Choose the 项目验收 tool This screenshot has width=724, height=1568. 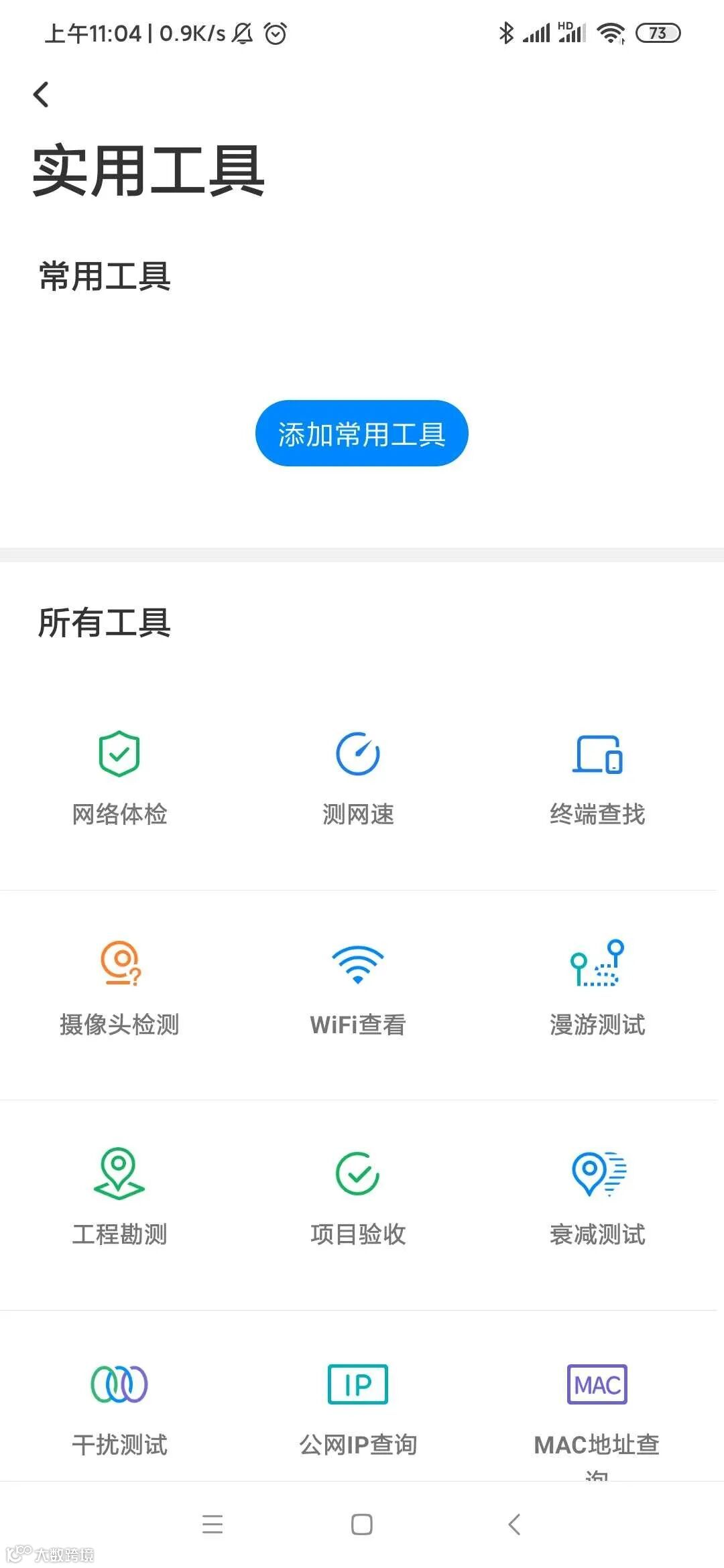click(x=358, y=1197)
